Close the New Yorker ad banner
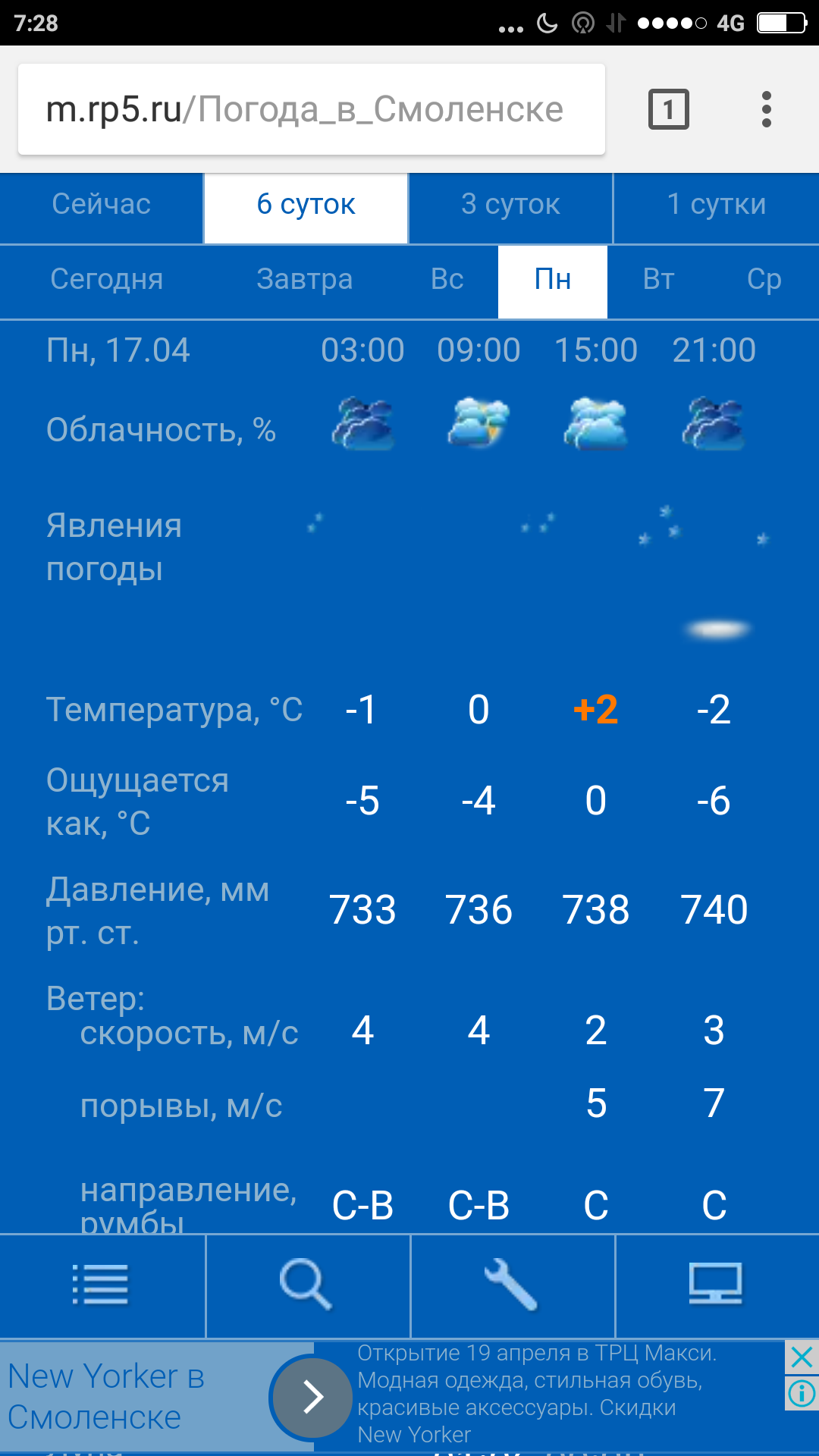Viewport: 819px width, 1456px height. tap(802, 1357)
